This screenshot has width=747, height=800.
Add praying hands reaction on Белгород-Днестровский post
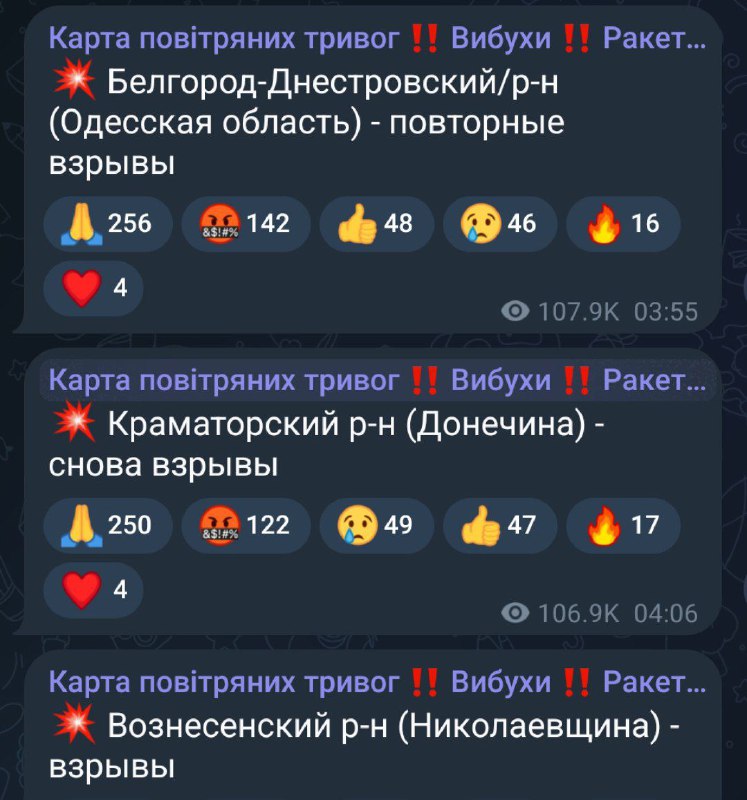[107, 224]
